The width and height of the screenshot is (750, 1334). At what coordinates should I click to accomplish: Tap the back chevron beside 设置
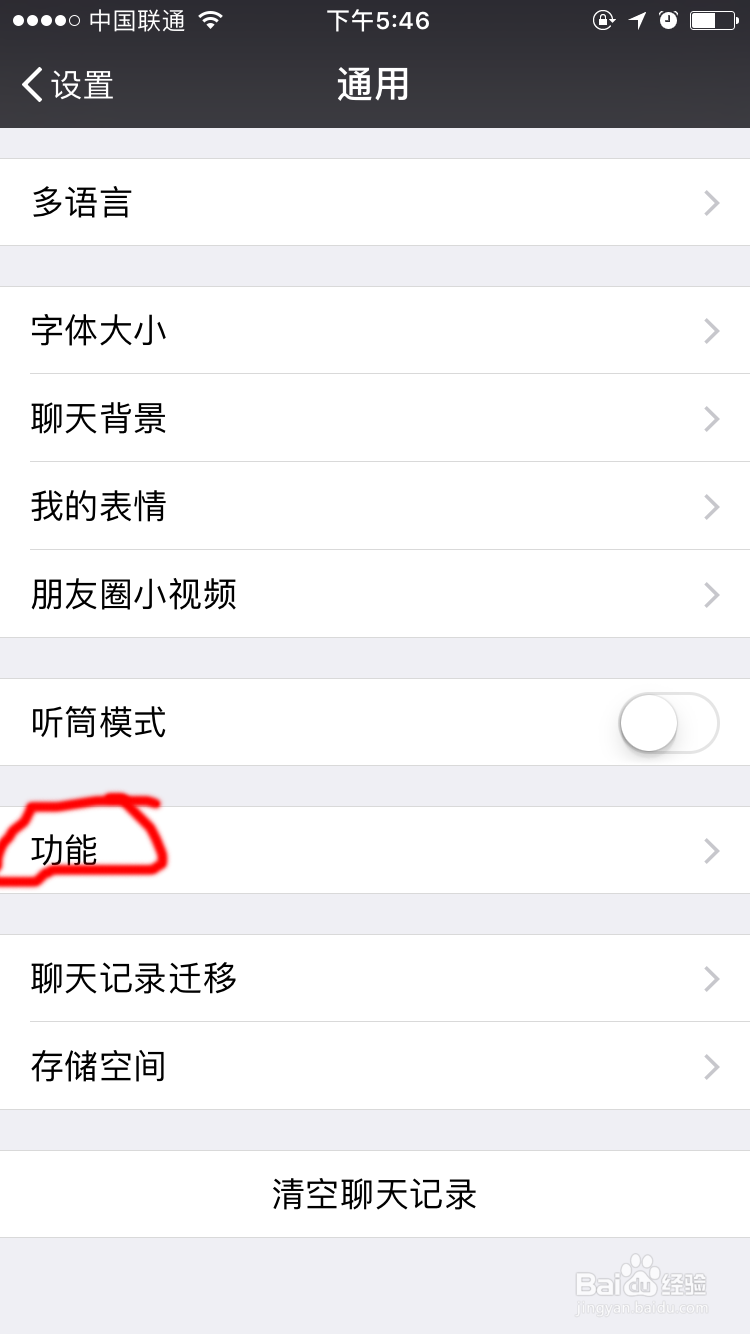pyautogui.click(x=30, y=85)
